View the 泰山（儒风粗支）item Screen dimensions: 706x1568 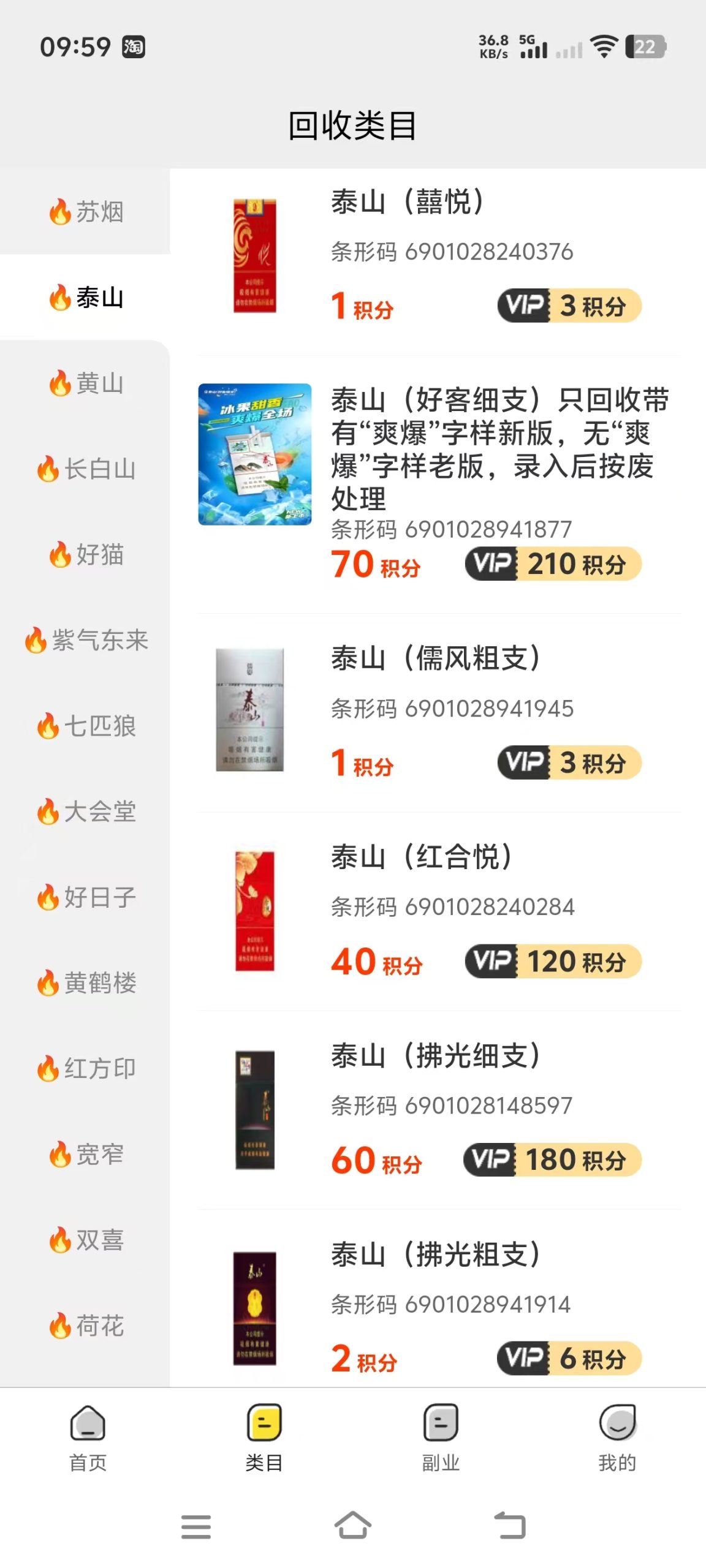pos(438,710)
